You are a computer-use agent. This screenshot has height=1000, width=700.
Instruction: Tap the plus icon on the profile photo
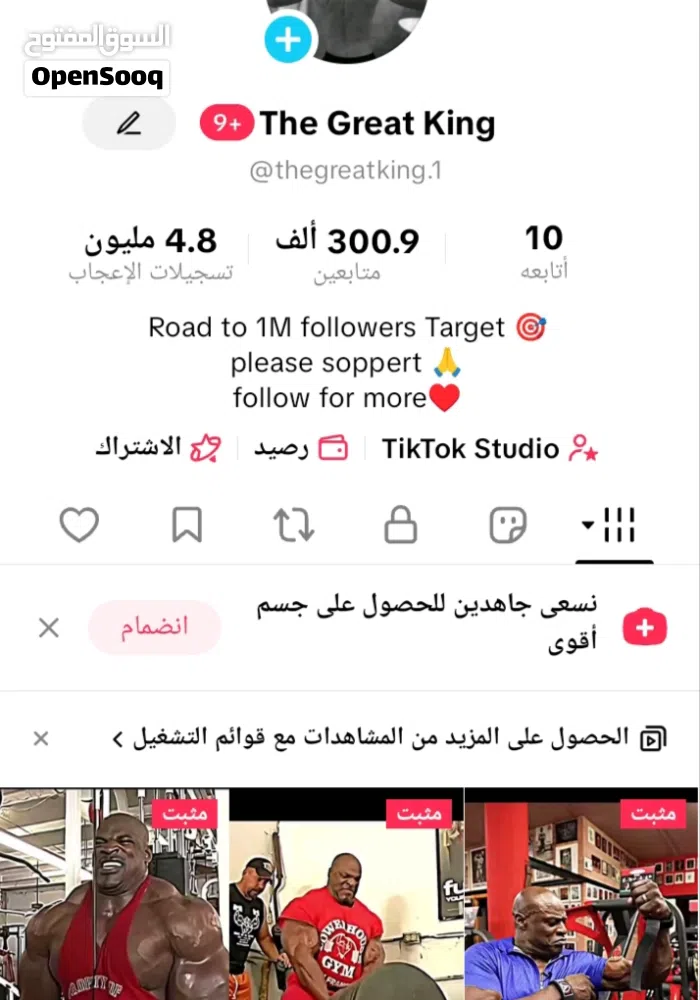pos(288,40)
